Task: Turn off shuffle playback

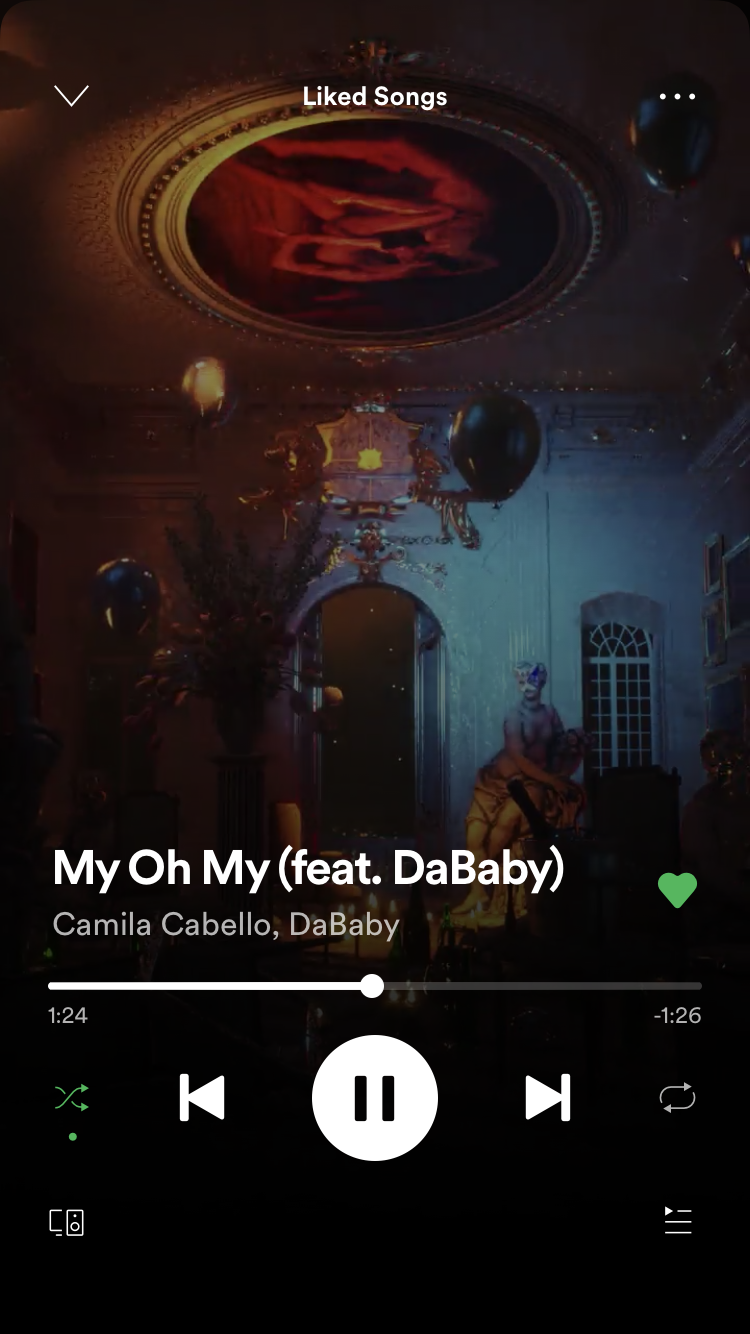Action: [x=72, y=1098]
